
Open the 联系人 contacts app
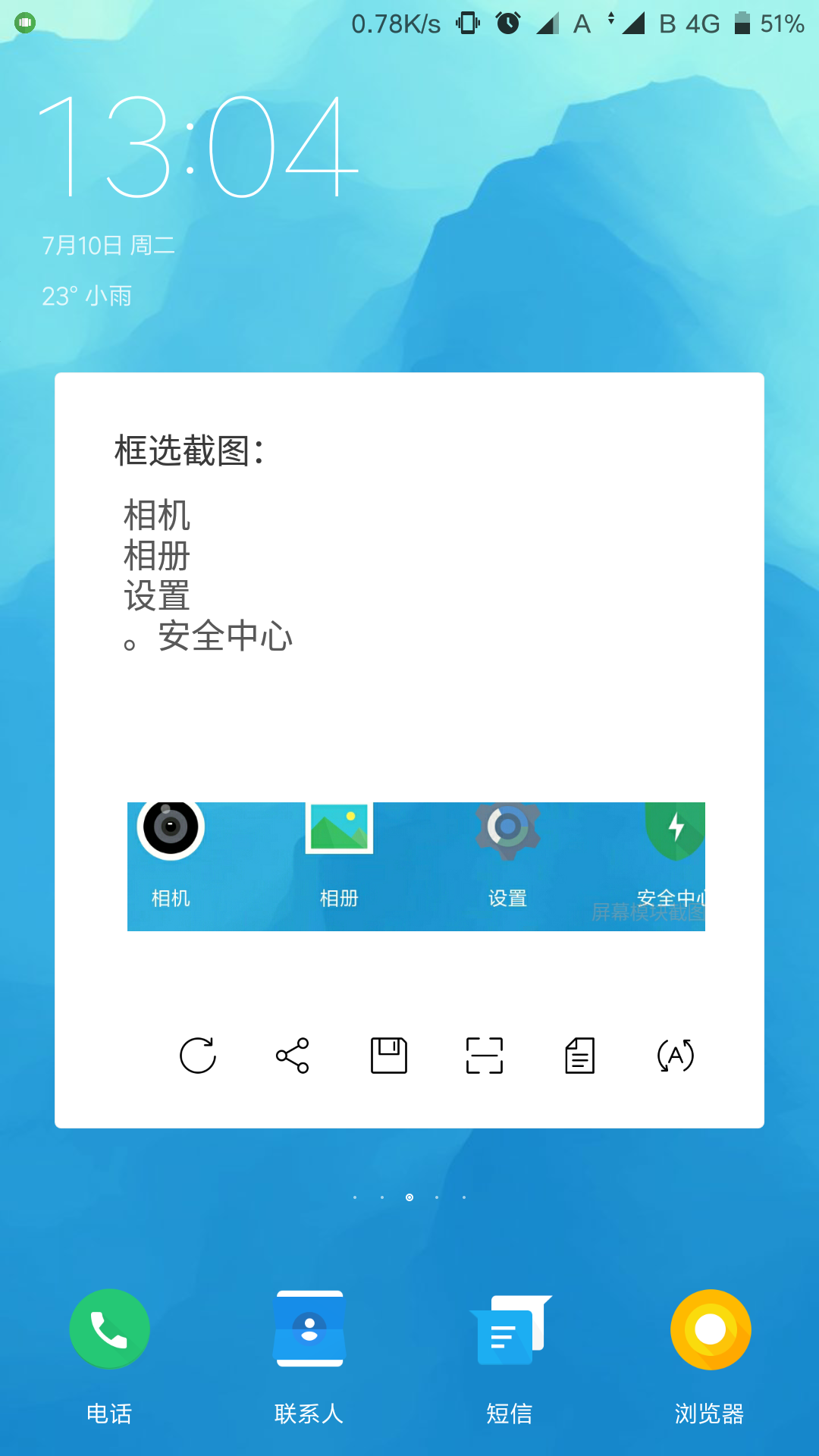tap(309, 1329)
